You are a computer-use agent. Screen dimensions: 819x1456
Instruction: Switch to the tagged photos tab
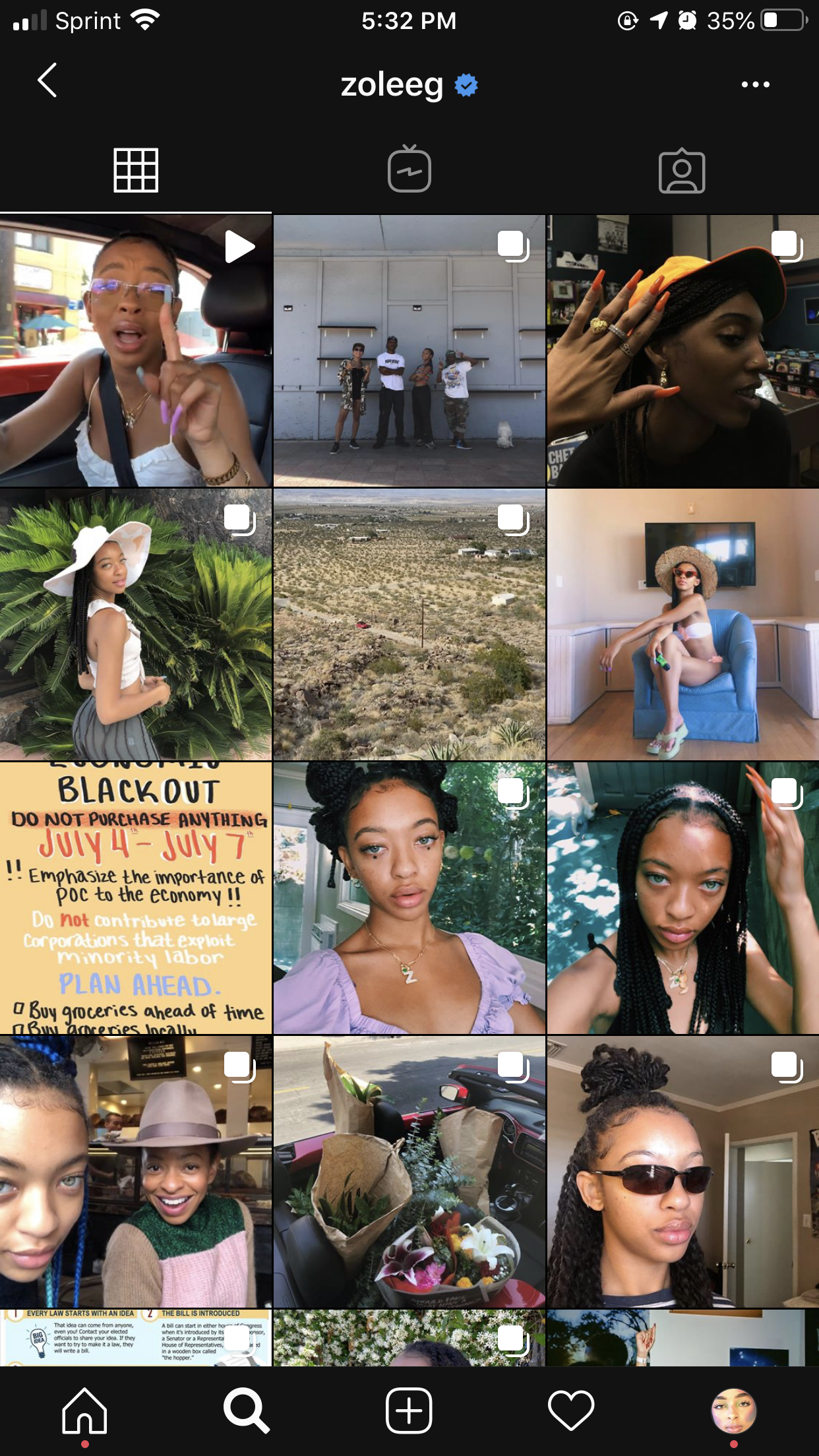coord(682,171)
